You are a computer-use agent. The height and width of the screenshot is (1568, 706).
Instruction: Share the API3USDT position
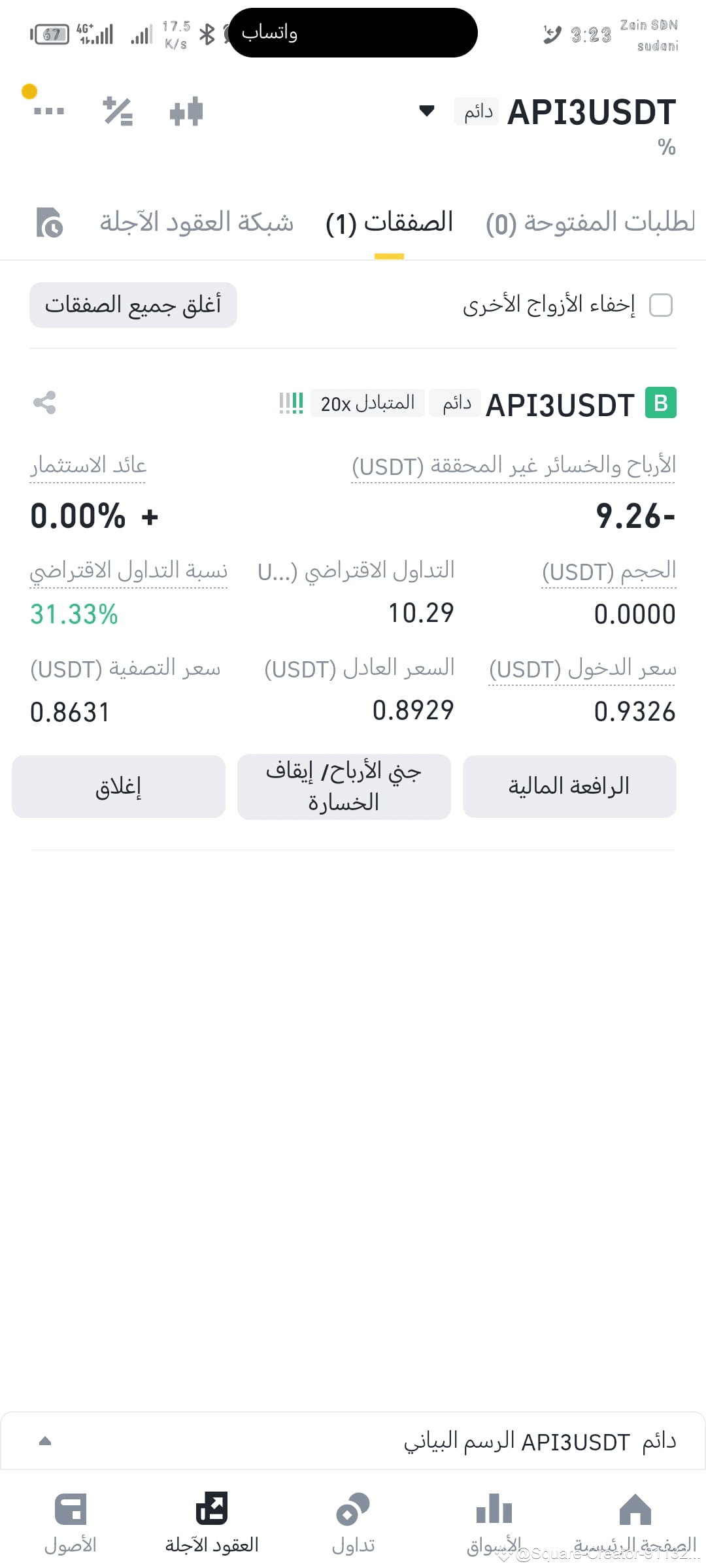(x=44, y=402)
